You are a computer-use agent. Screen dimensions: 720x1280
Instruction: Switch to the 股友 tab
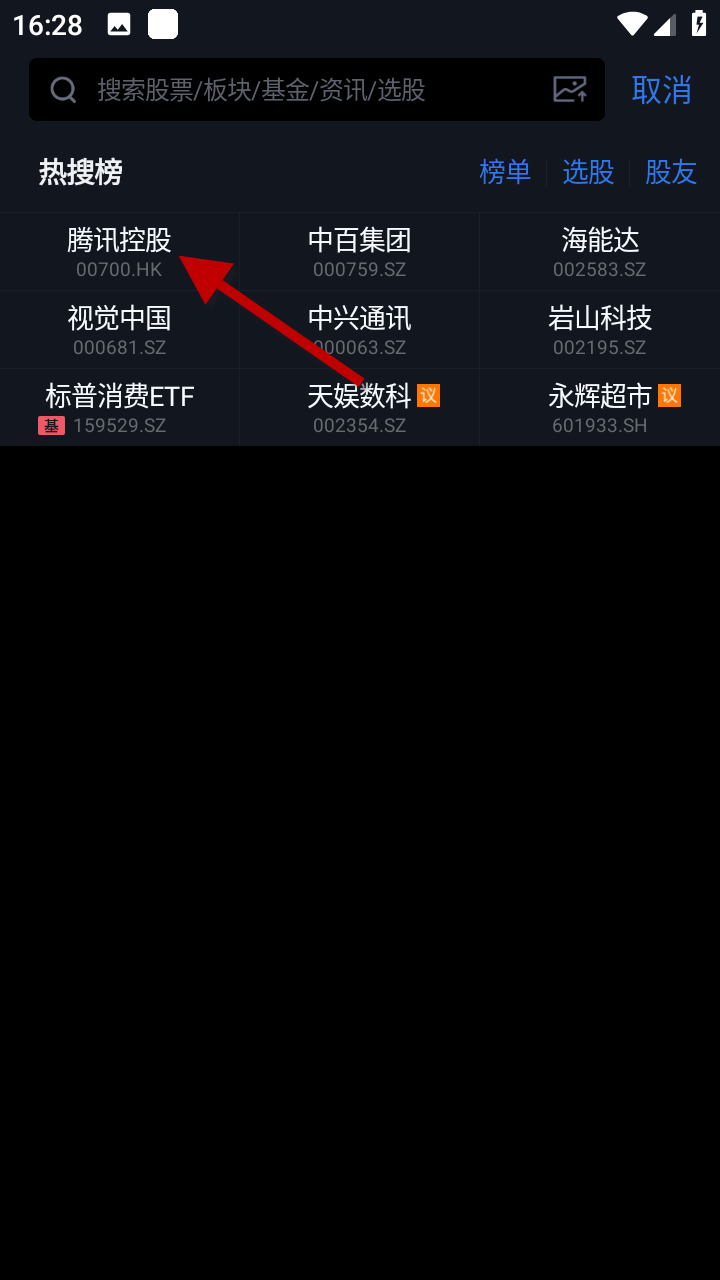[x=670, y=172]
